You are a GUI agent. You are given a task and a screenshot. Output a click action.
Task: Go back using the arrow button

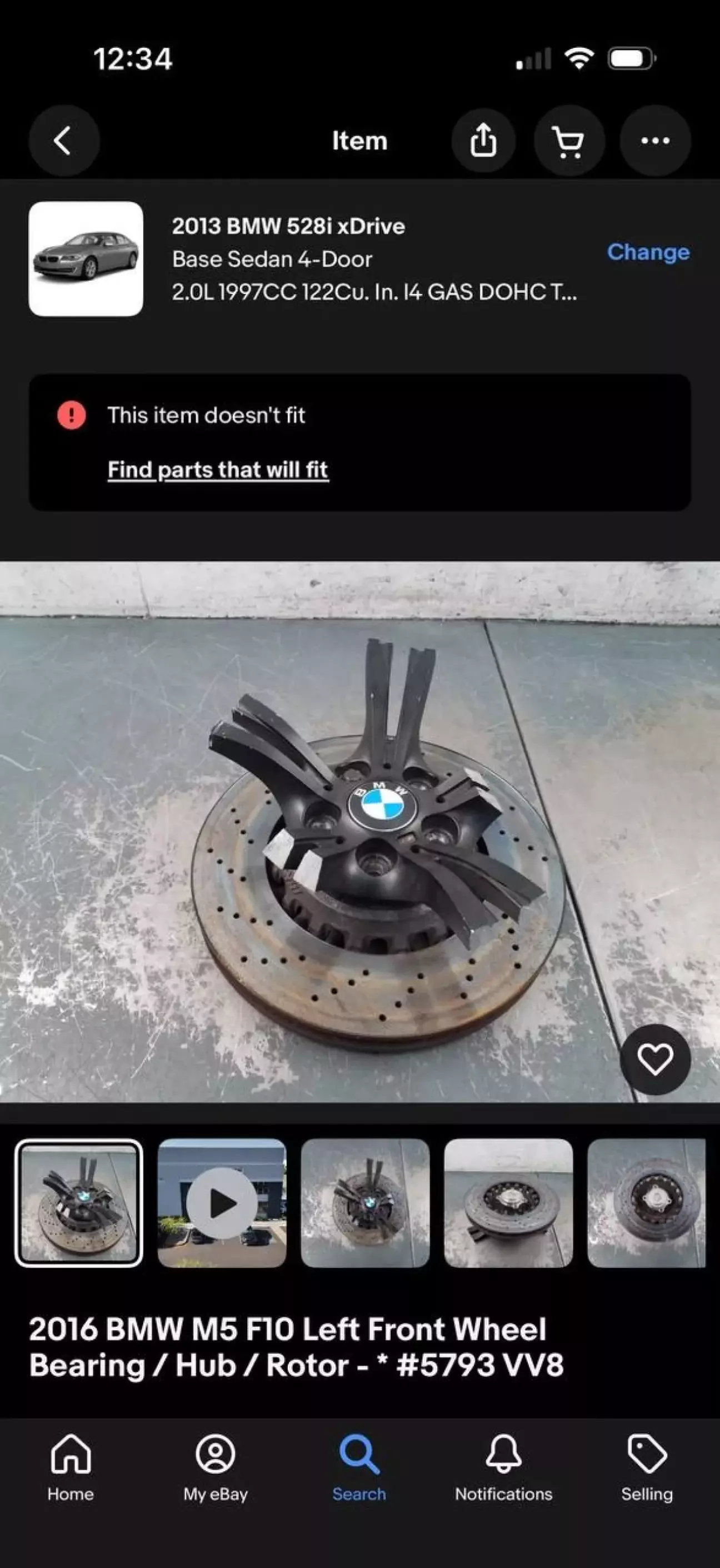64,141
